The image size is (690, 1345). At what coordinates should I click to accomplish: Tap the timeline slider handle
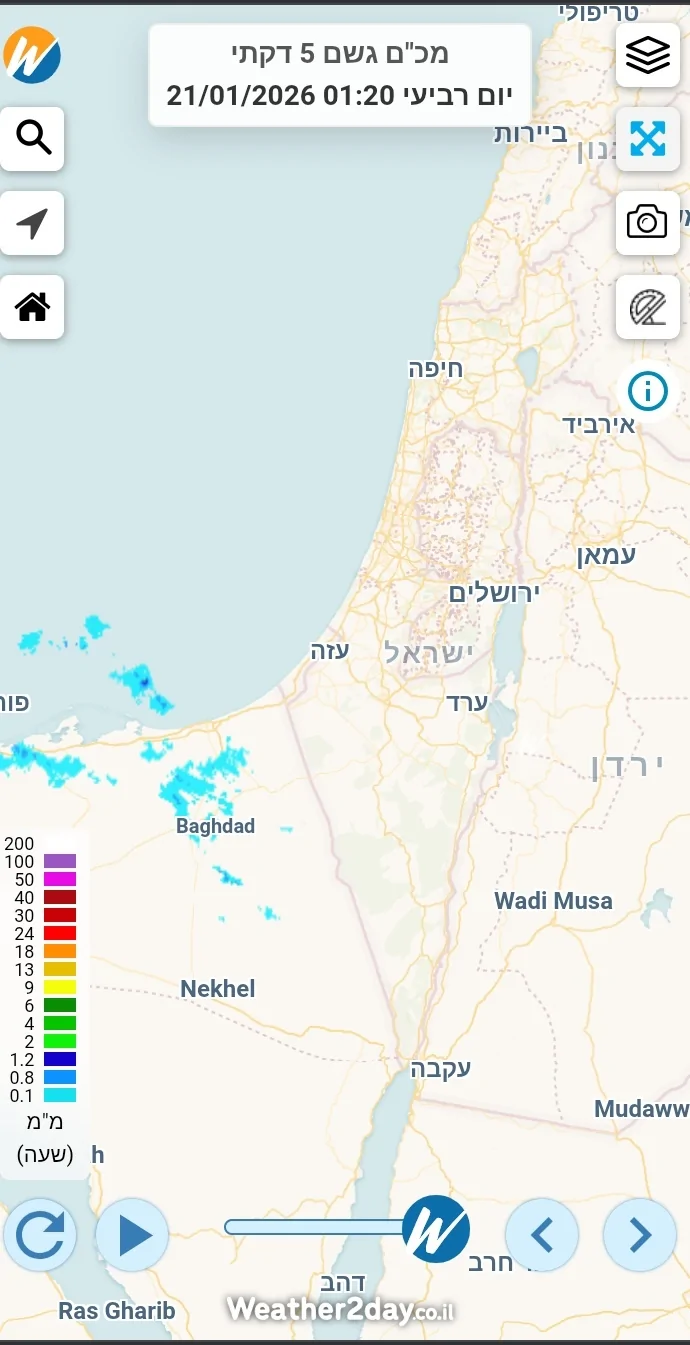(x=436, y=1228)
